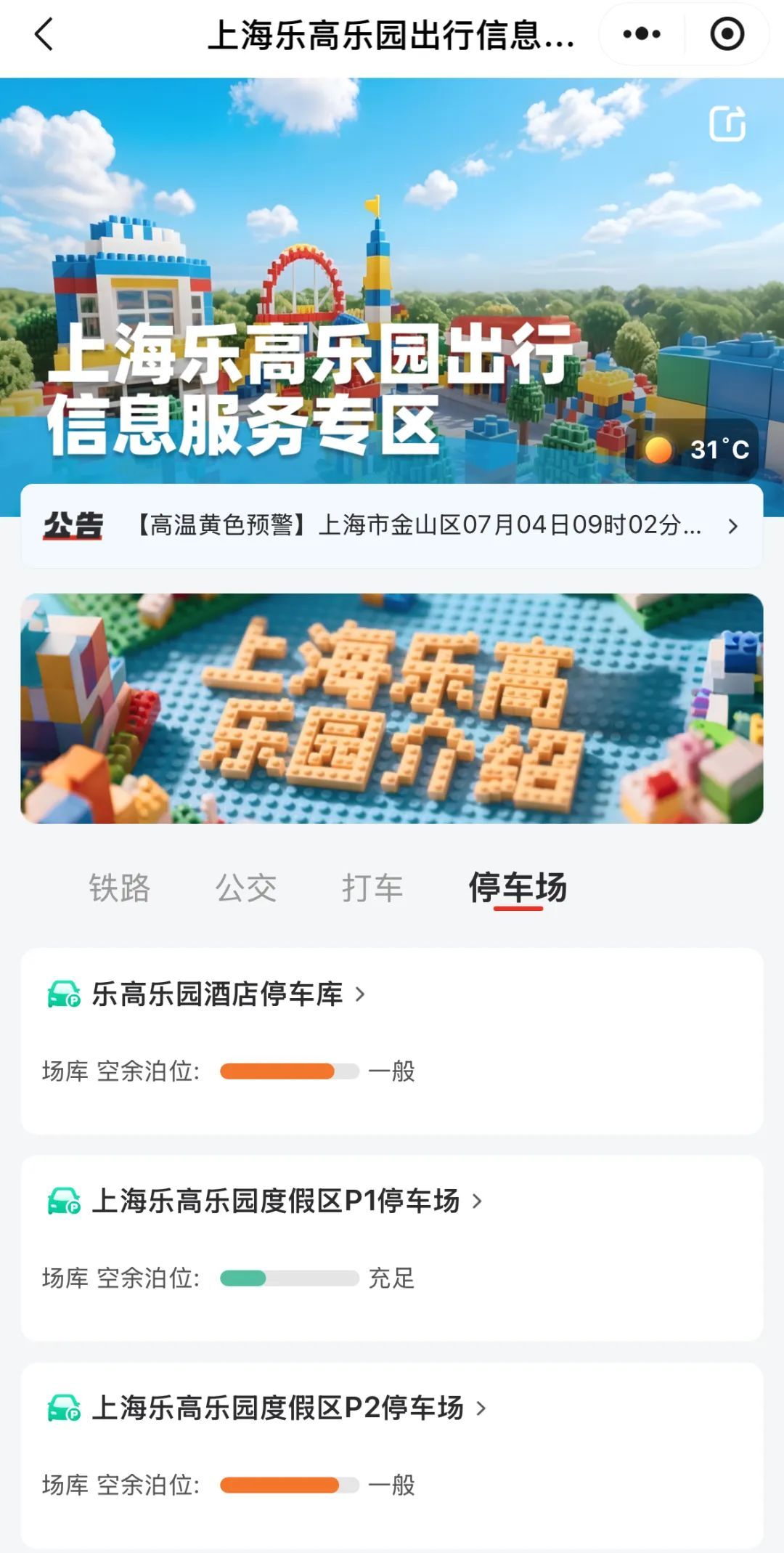Go back using the top-left arrow
Screen dimensions: 784x1553
(44, 34)
